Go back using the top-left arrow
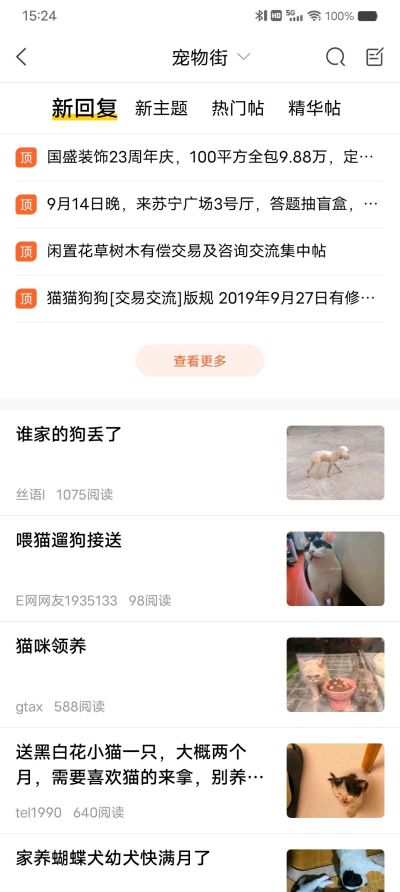Screen dimensions: 400x892 point(22,57)
